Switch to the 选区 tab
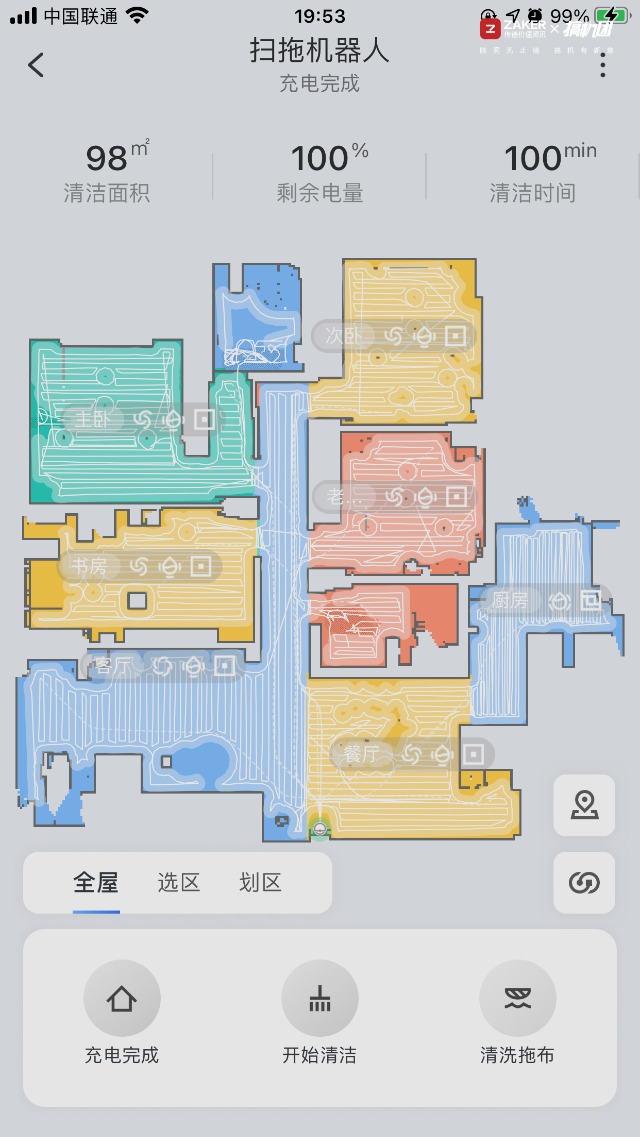This screenshot has height=1137, width=640. pyautogui.click(x=178, y=882)
